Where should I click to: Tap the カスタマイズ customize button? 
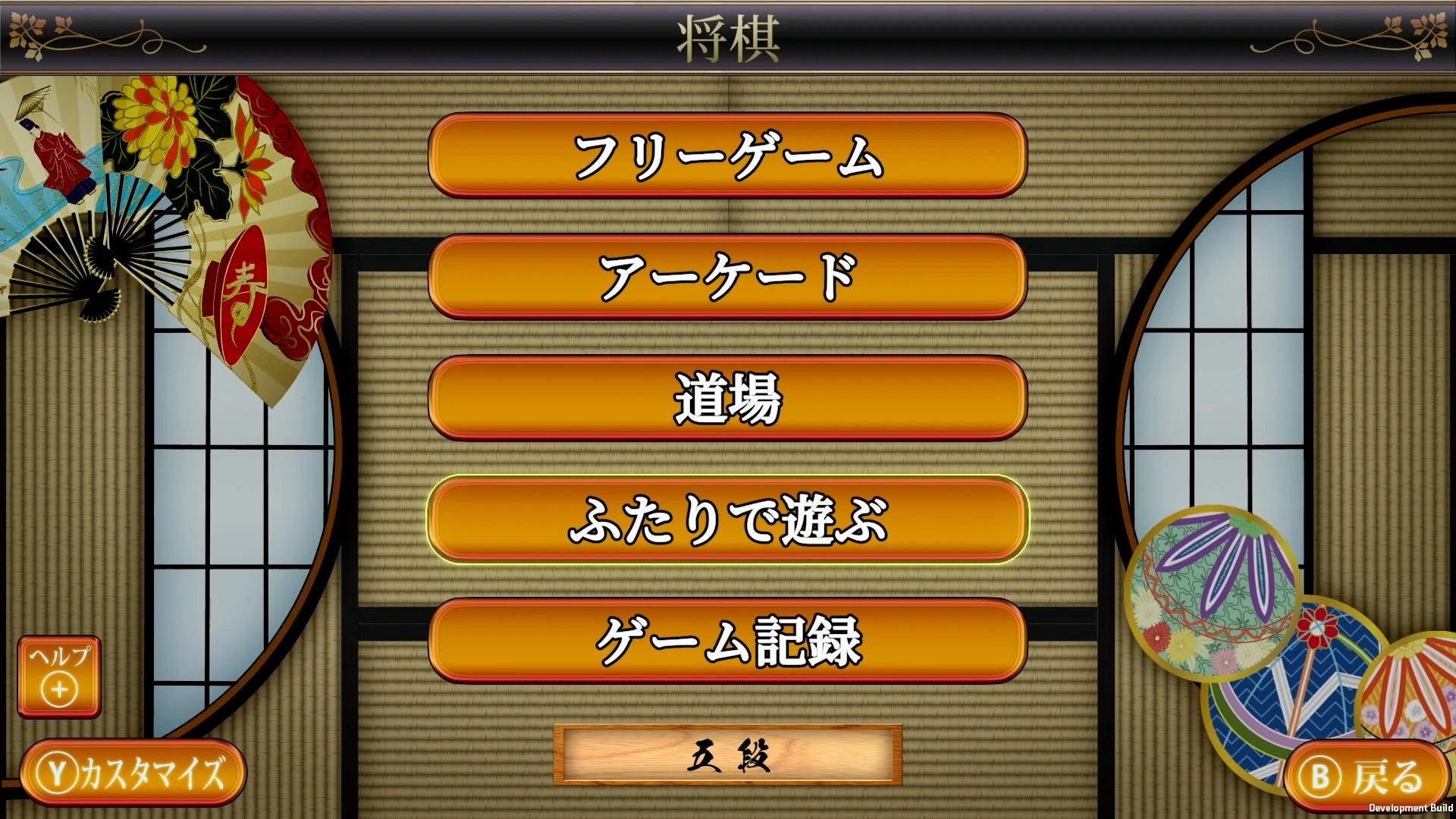133,773
